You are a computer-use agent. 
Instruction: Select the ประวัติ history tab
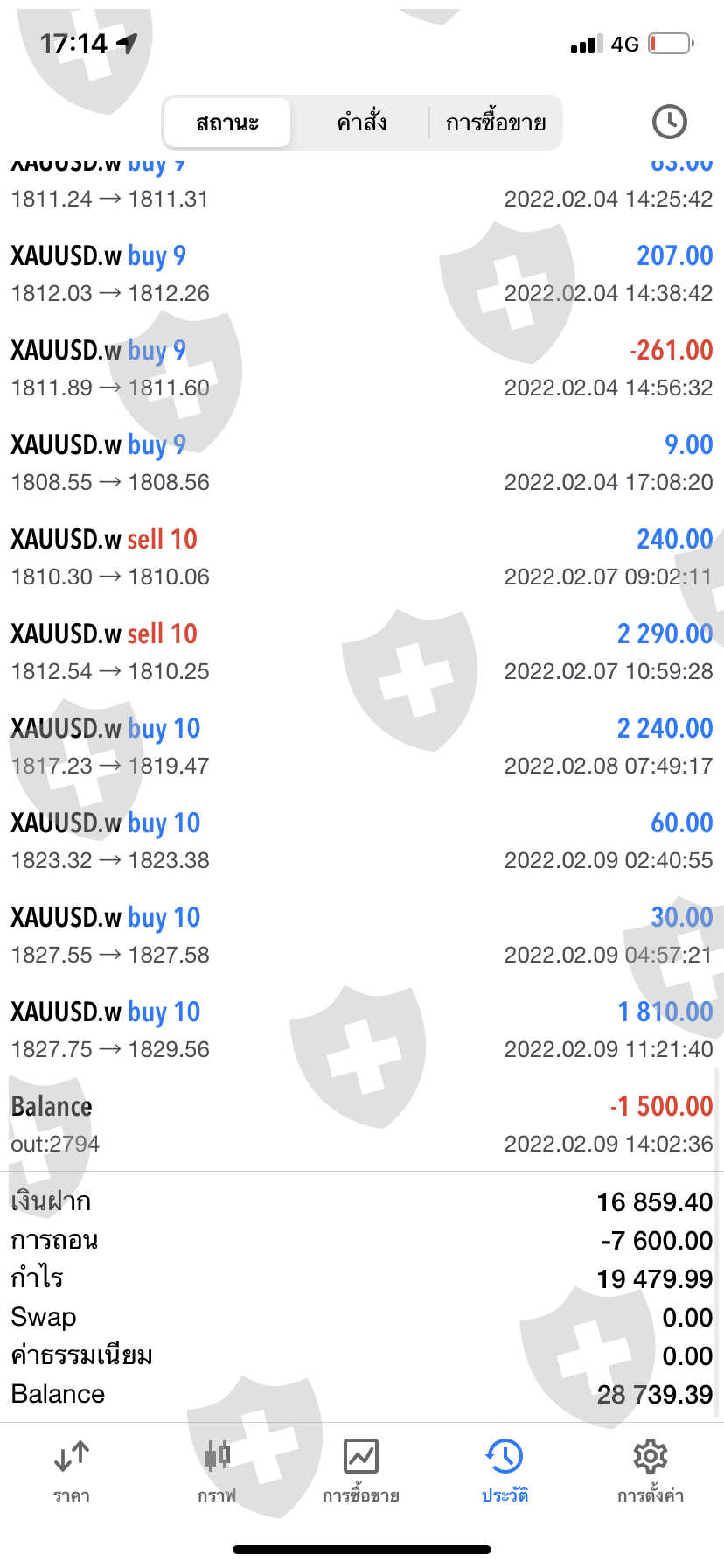(x=505, y=1472)
